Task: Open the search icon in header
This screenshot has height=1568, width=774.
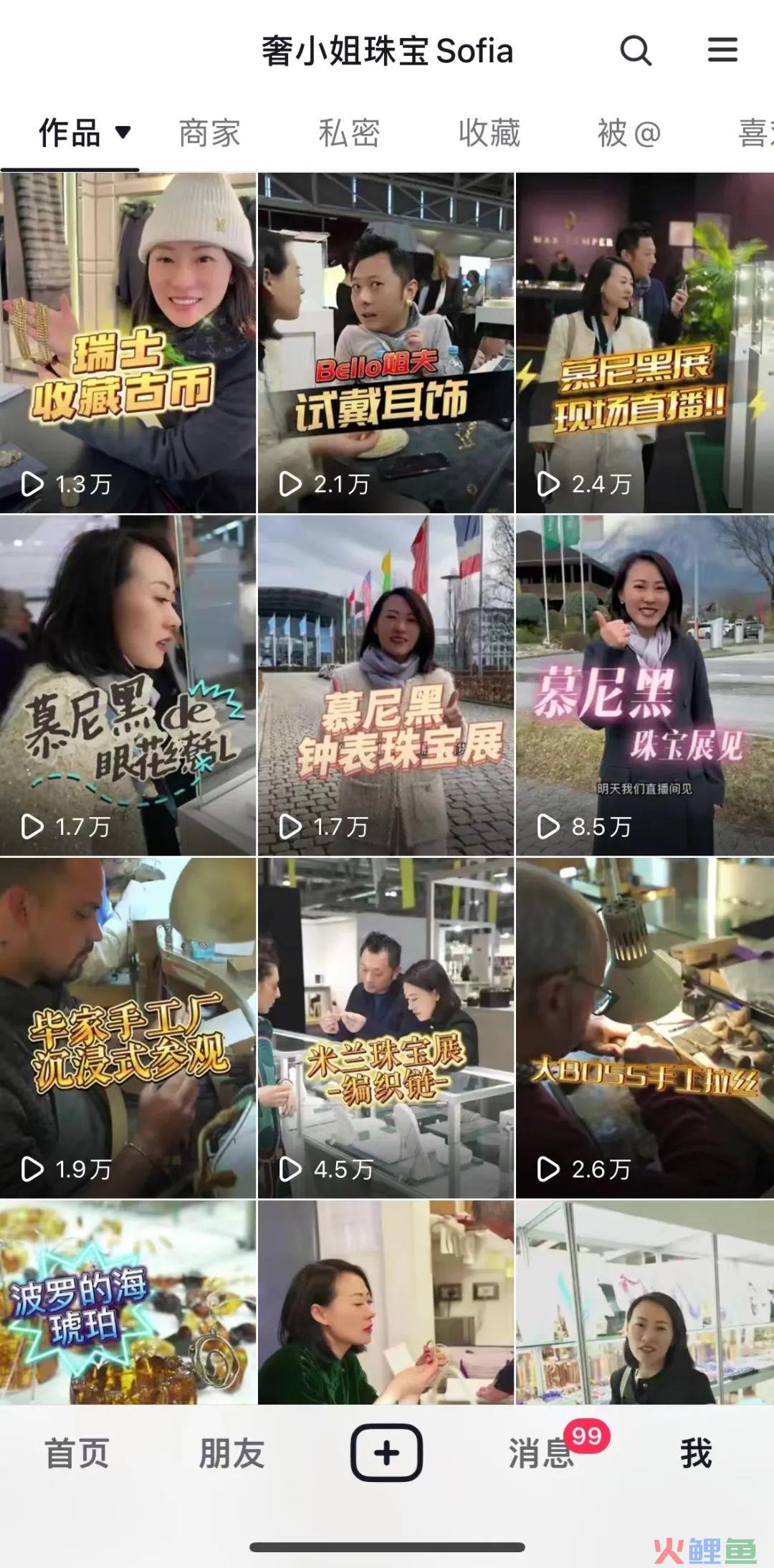Action: (x=635, y=51)
